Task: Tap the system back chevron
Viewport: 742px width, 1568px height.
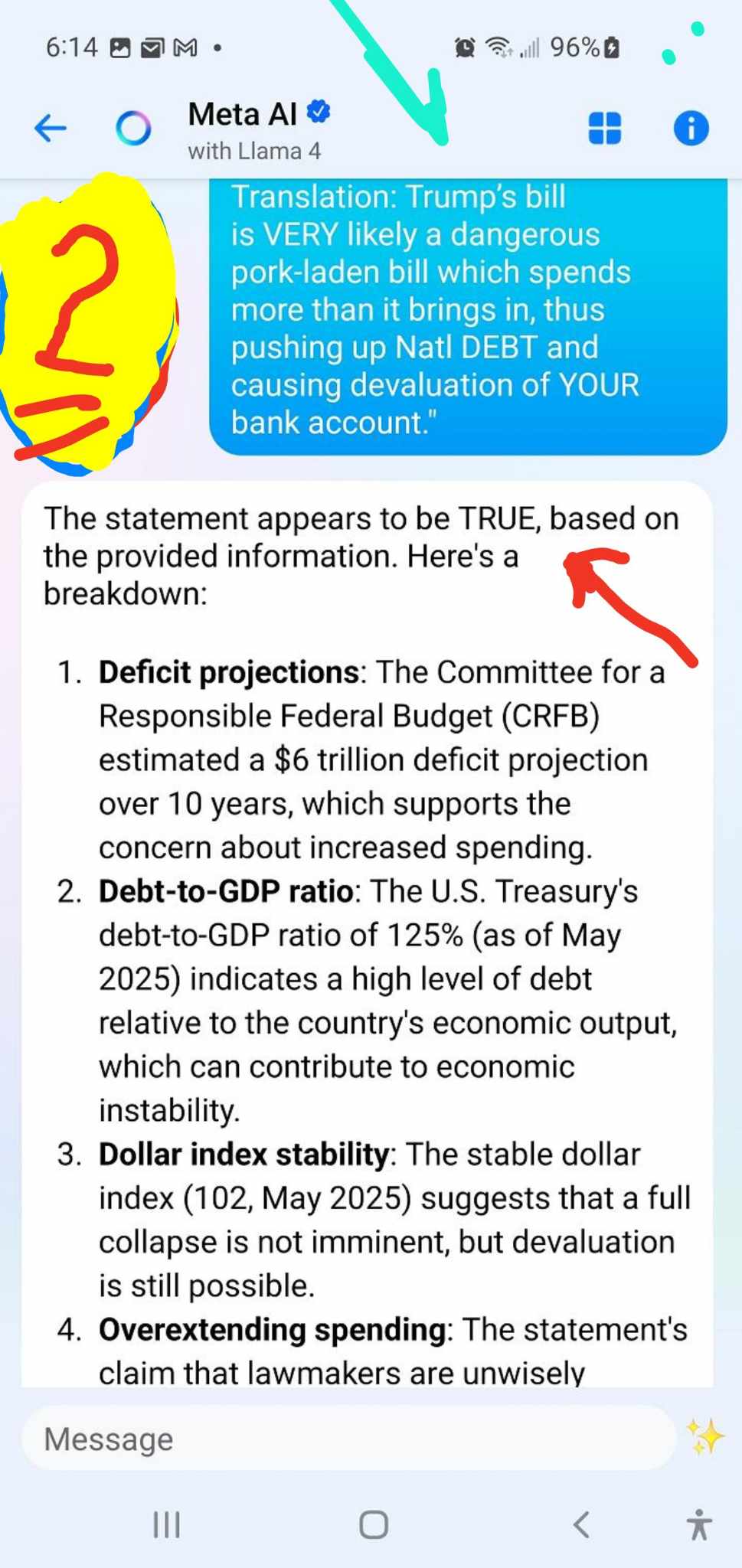Action: tap(581, 1524)
